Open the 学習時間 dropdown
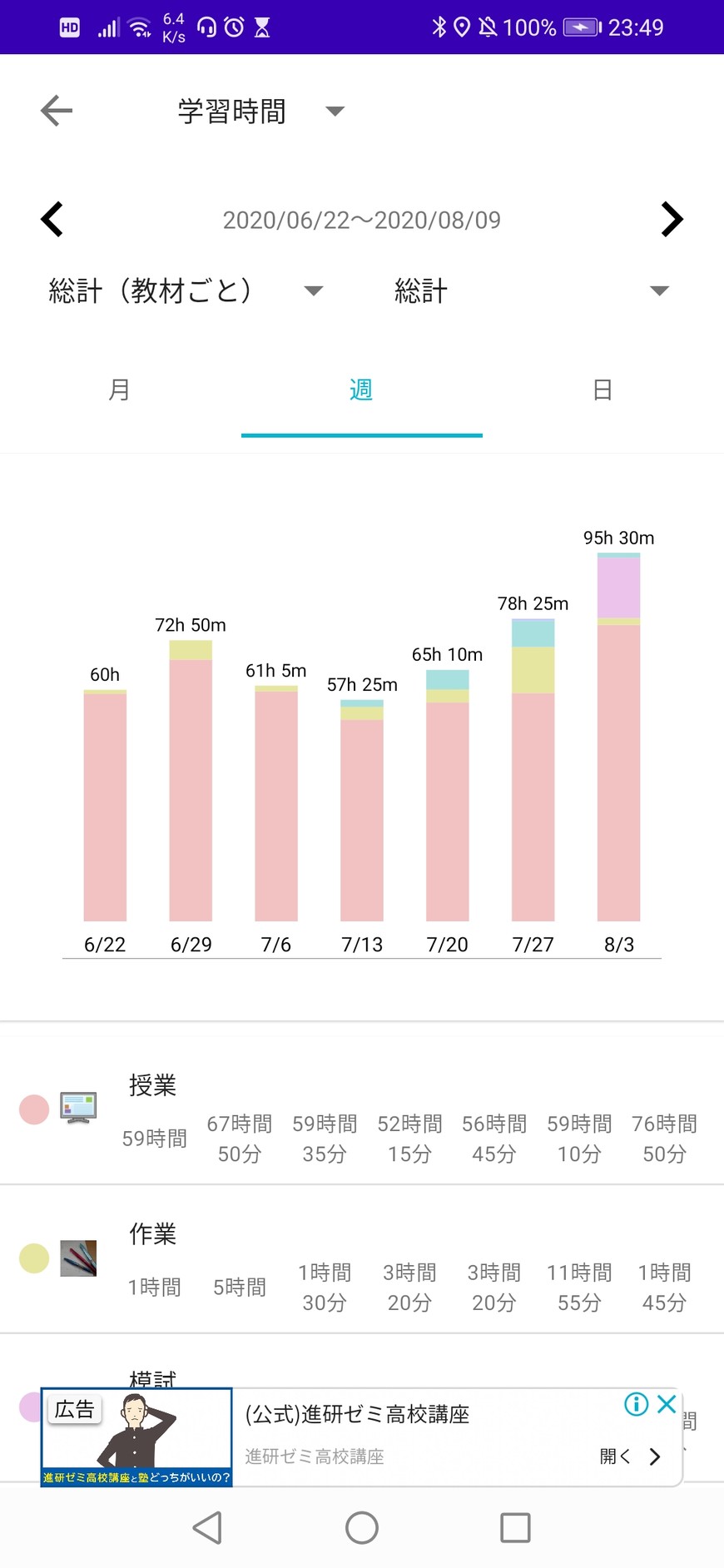Image resolution: width=724 pixels, height=1568 pixels. (260, 112)
